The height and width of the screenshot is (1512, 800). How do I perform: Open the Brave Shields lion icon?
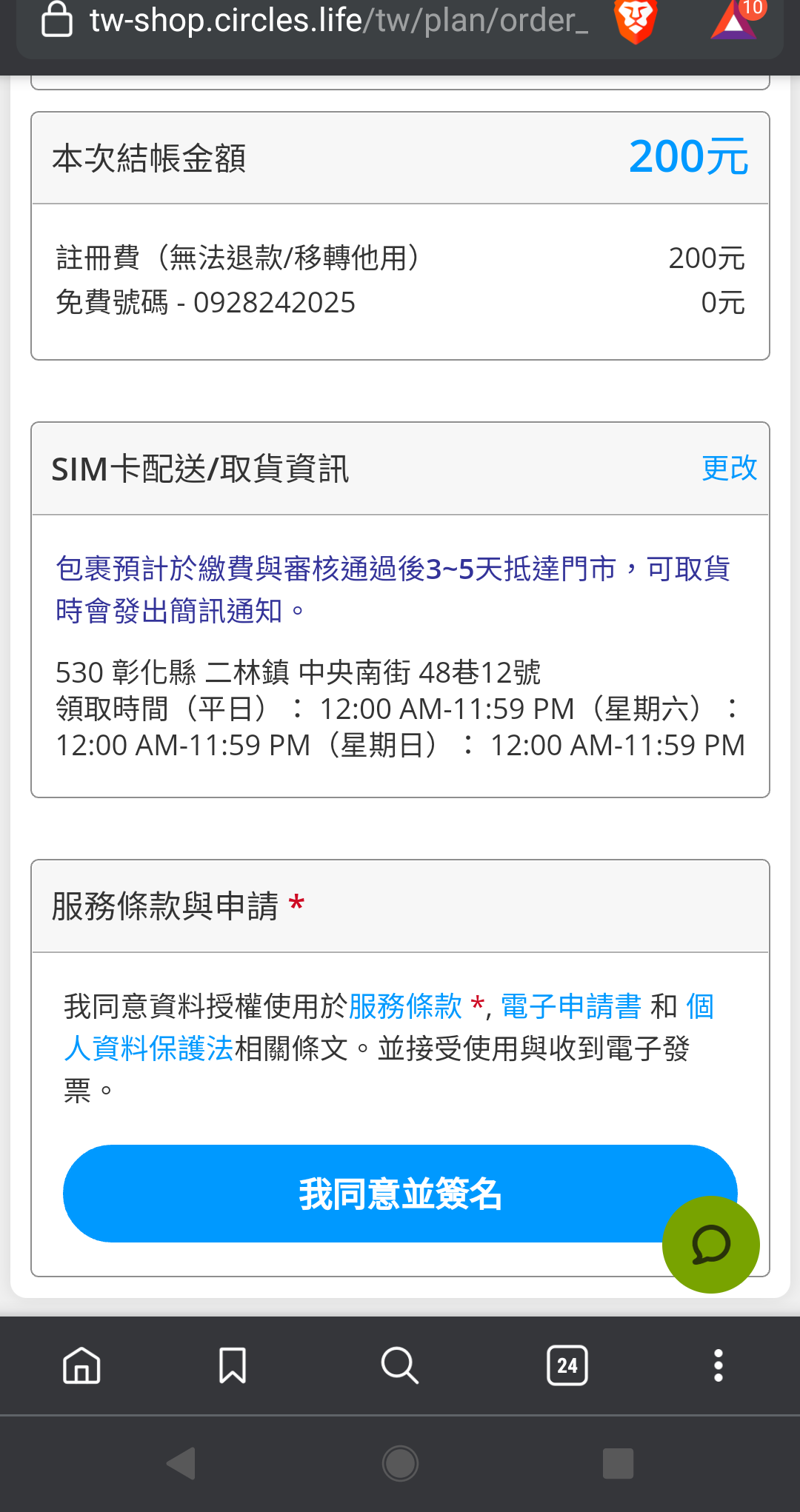pos(636,21)
